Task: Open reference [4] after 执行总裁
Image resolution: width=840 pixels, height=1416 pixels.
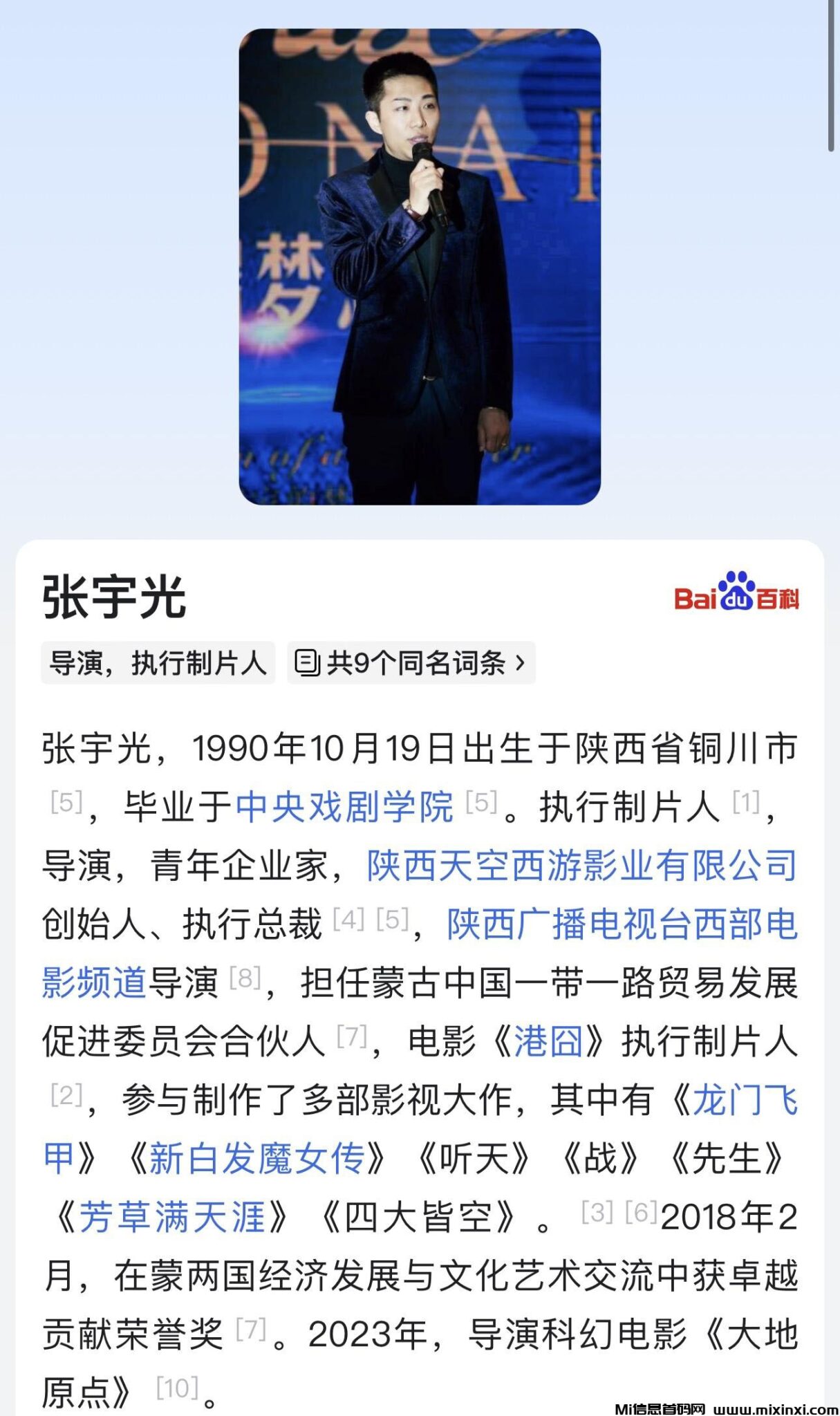Action: [348, 919]
